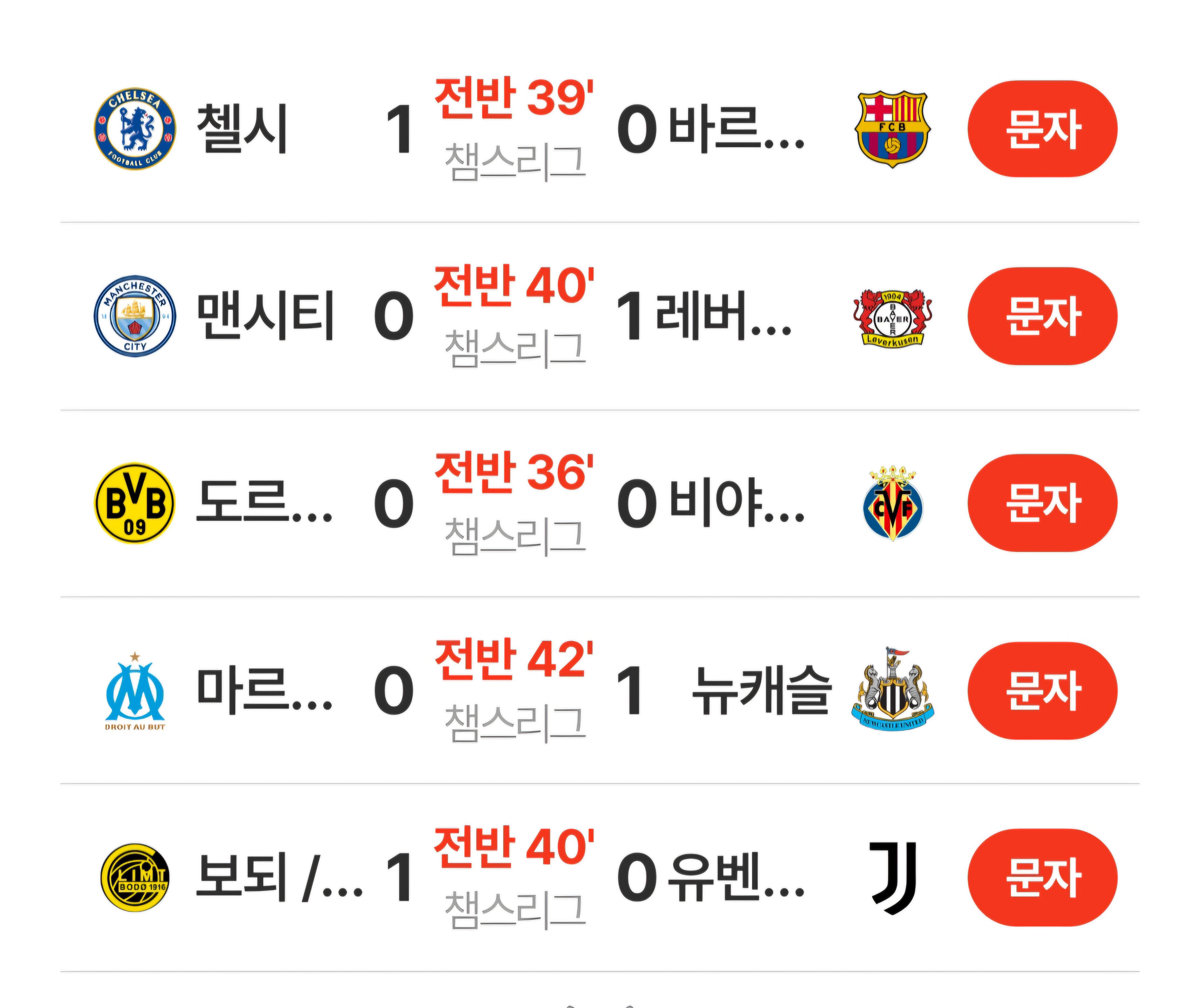Open text commentary for 맨시티 match
Image resolution: width=1200 pixels, height=1008 pixels.
pos(1042,316)
